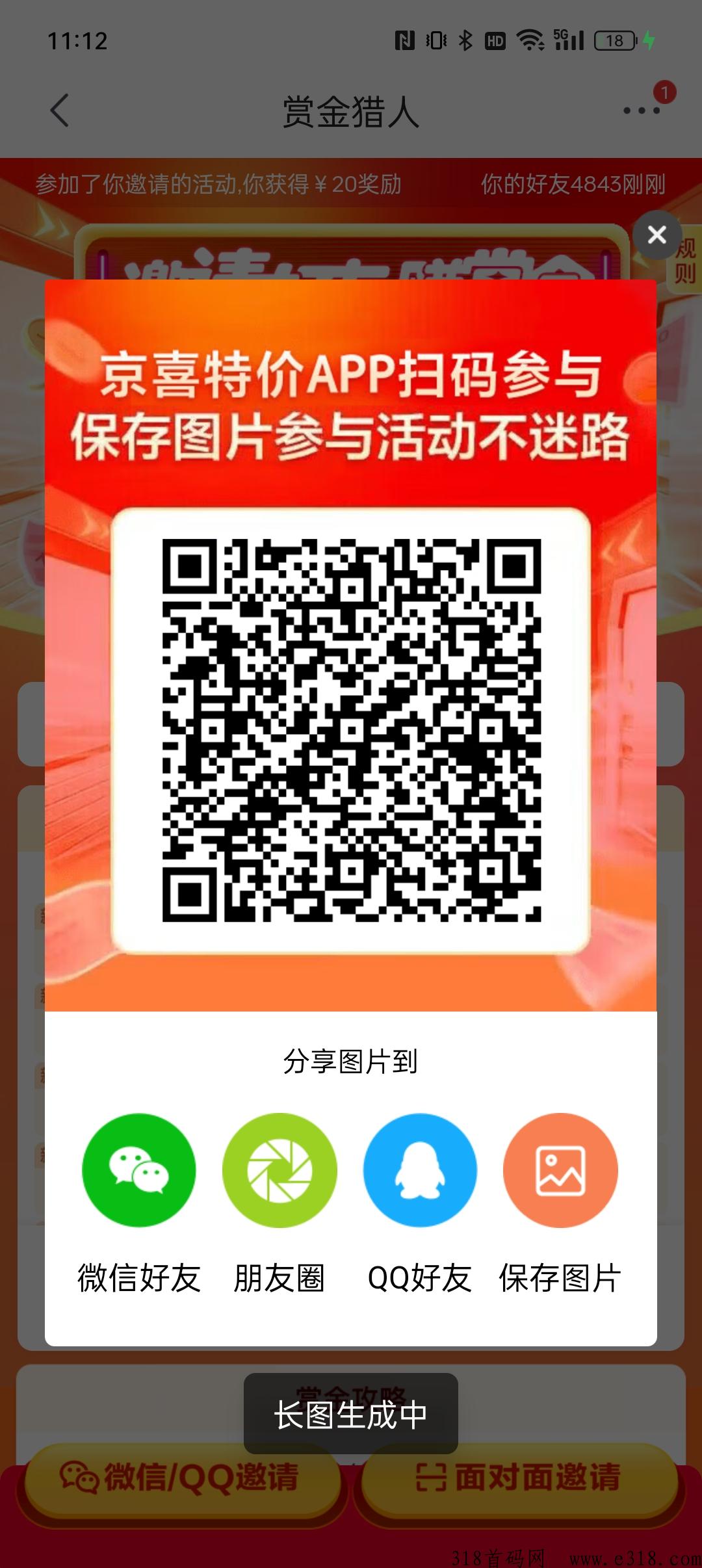Image resolution: width=702 pixels, height=1568 pixels.
Task: Close the QR code share popup
Action: (657, 235)
